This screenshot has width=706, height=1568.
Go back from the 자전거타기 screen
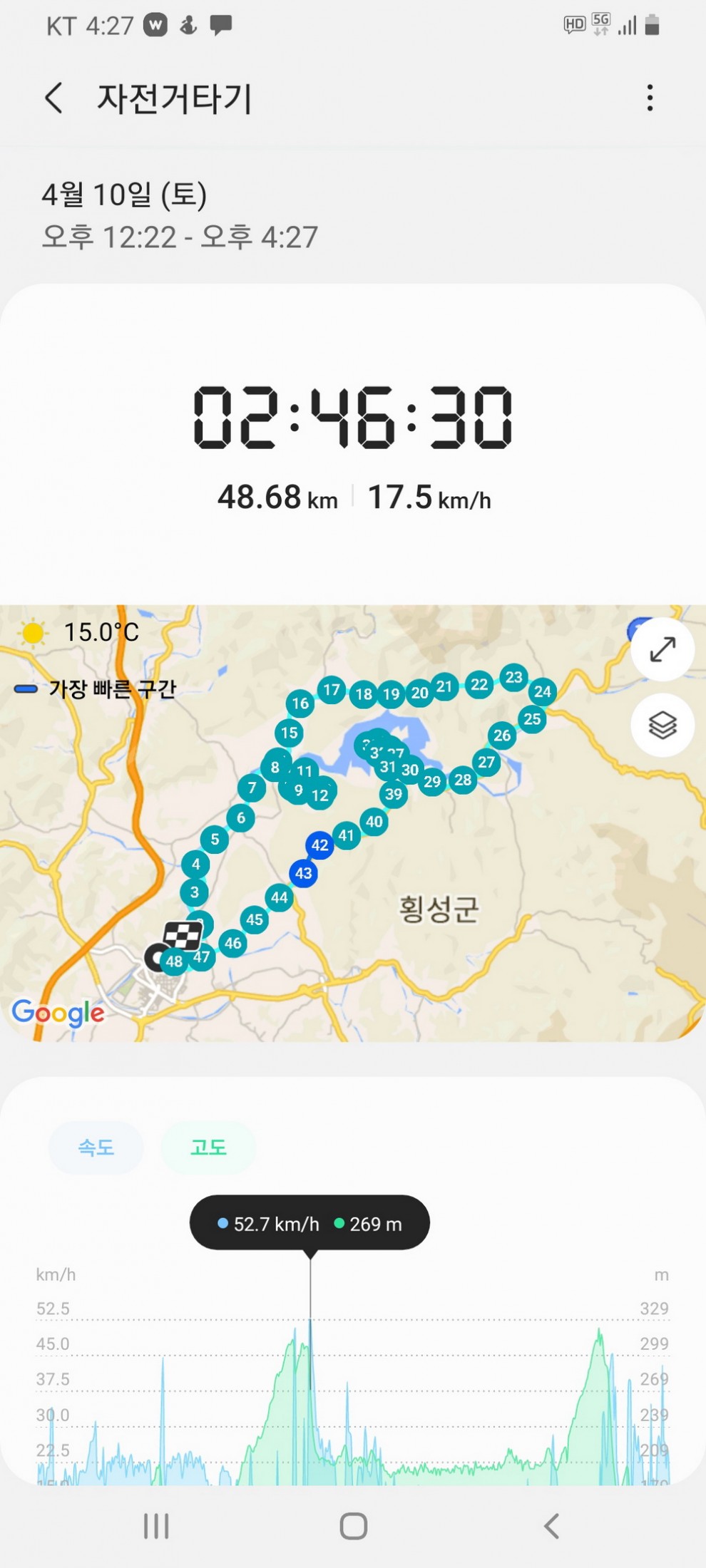pyautogui.click(x=54, y=98)
